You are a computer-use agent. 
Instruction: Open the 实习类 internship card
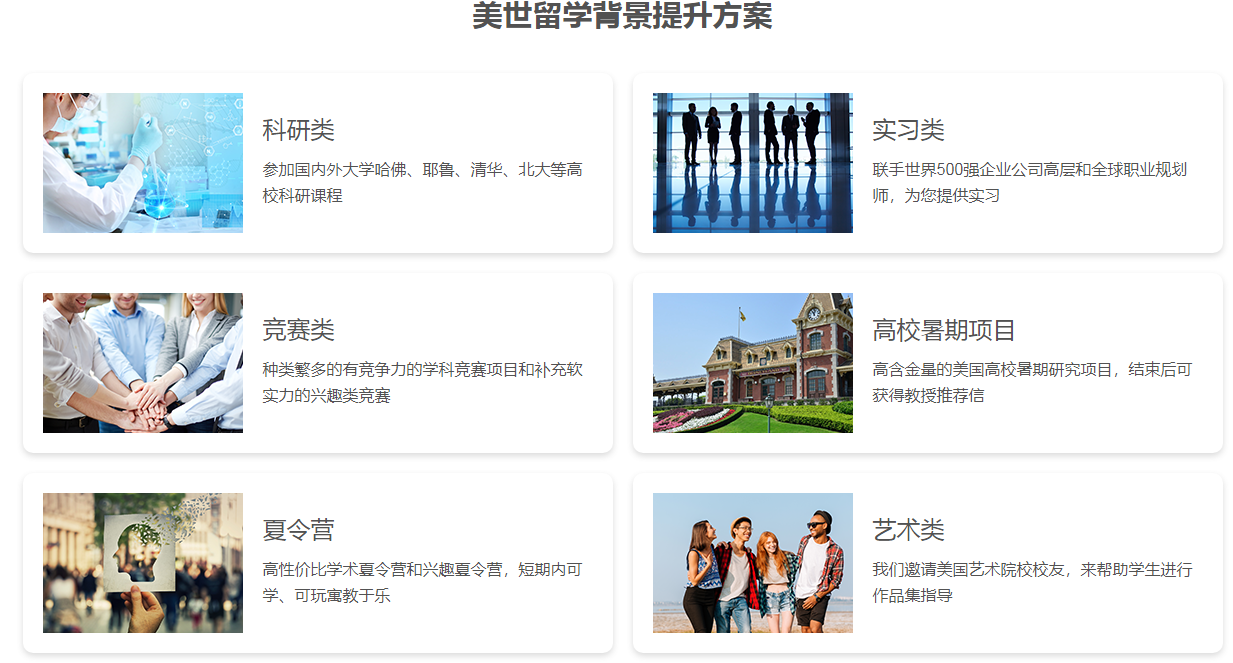click(x=927, y=162)
